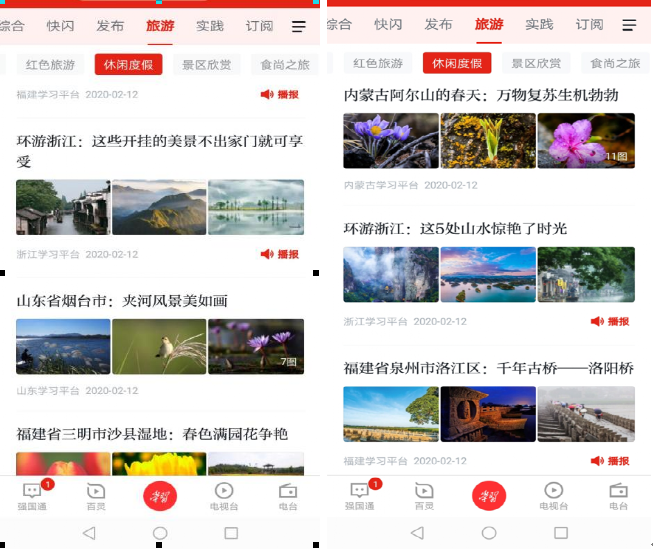
Task: Switch to 实践 tab on the right screen
Action: [539, 25]
